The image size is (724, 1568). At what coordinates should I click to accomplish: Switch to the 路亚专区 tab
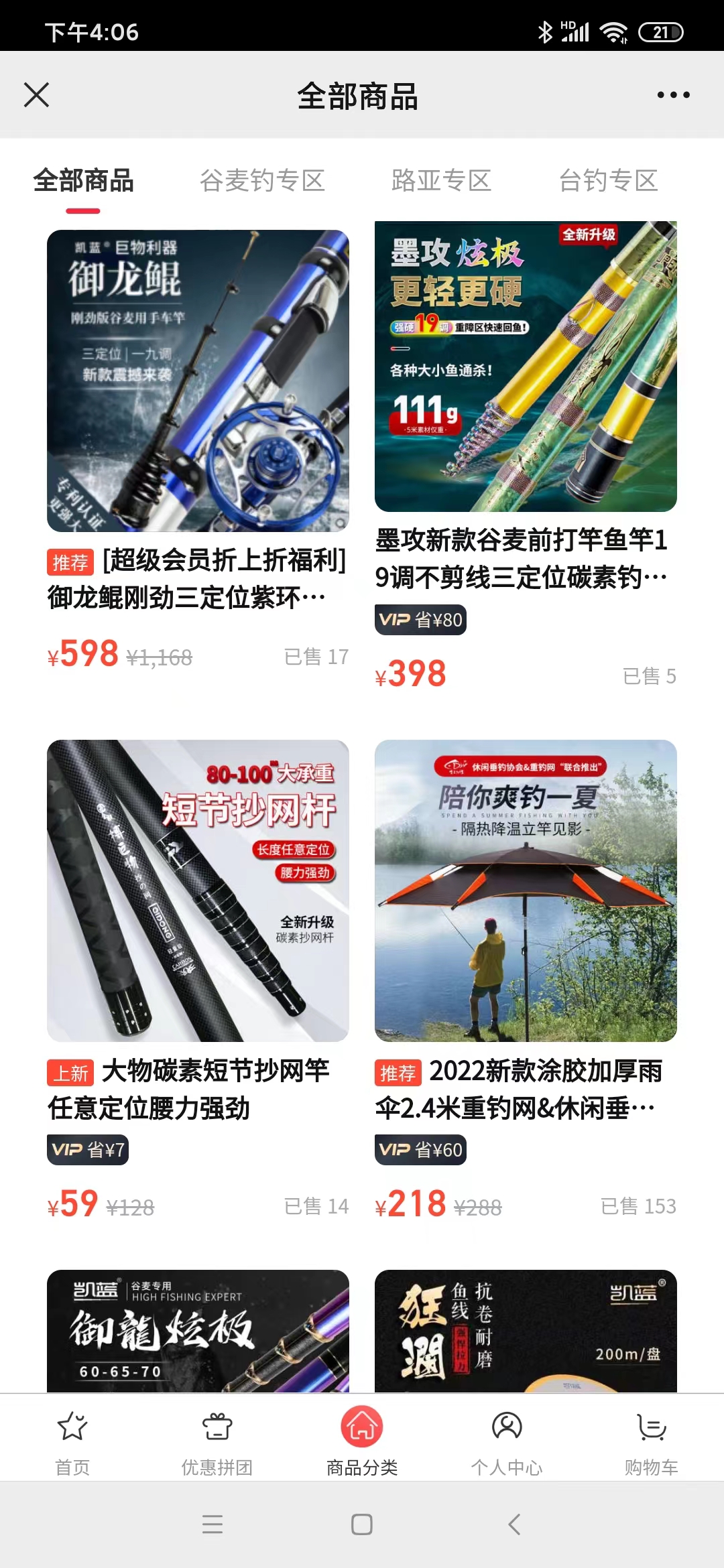(x=441, y=181)
